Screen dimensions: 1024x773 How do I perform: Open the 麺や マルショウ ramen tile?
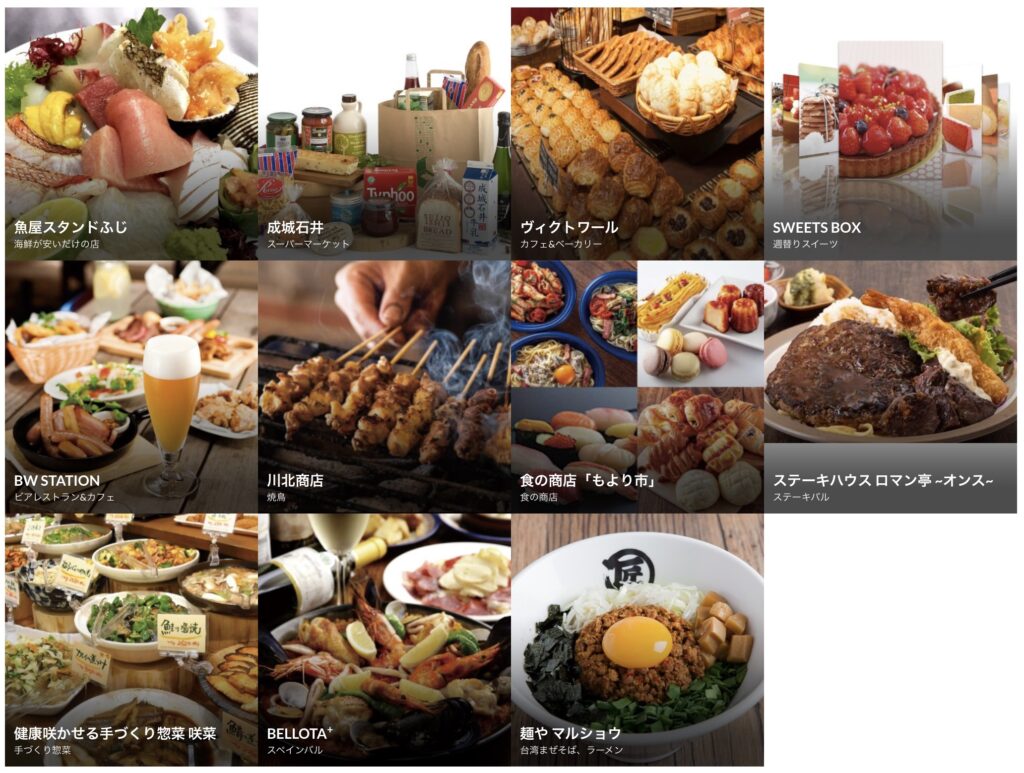tap(637, 640)
